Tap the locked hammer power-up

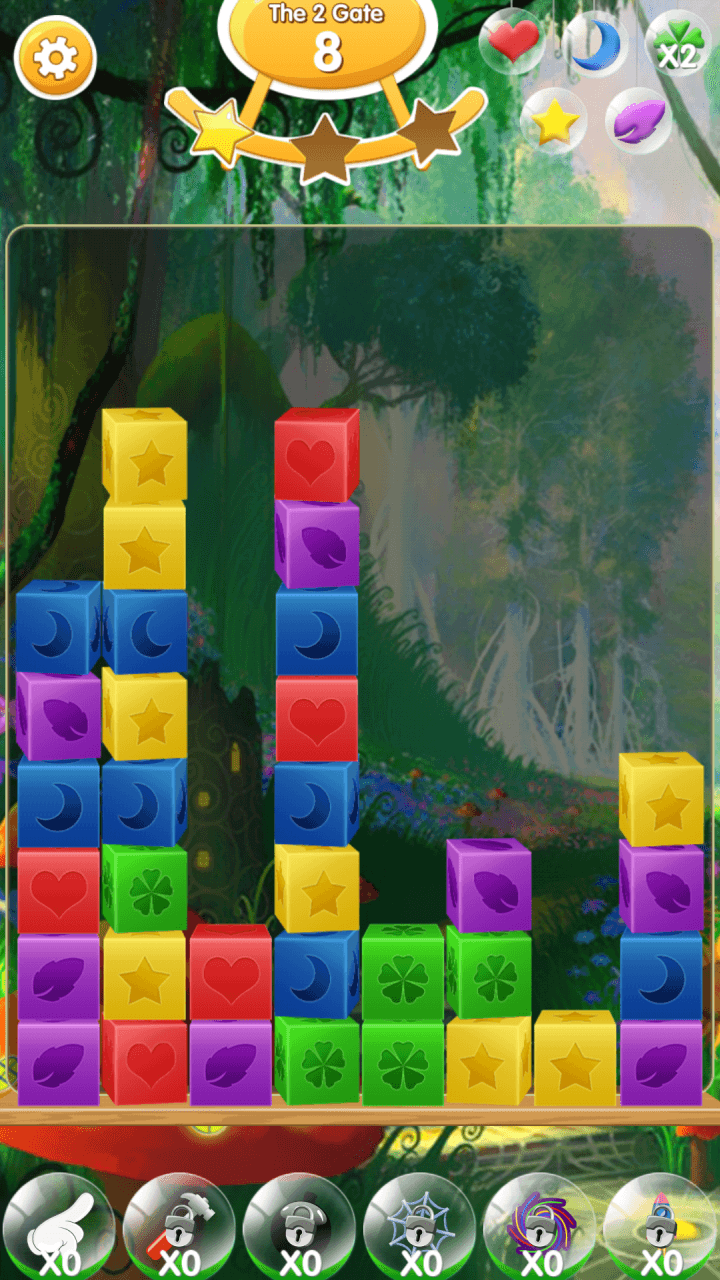pyautogui.click(x=179, y=1227)
